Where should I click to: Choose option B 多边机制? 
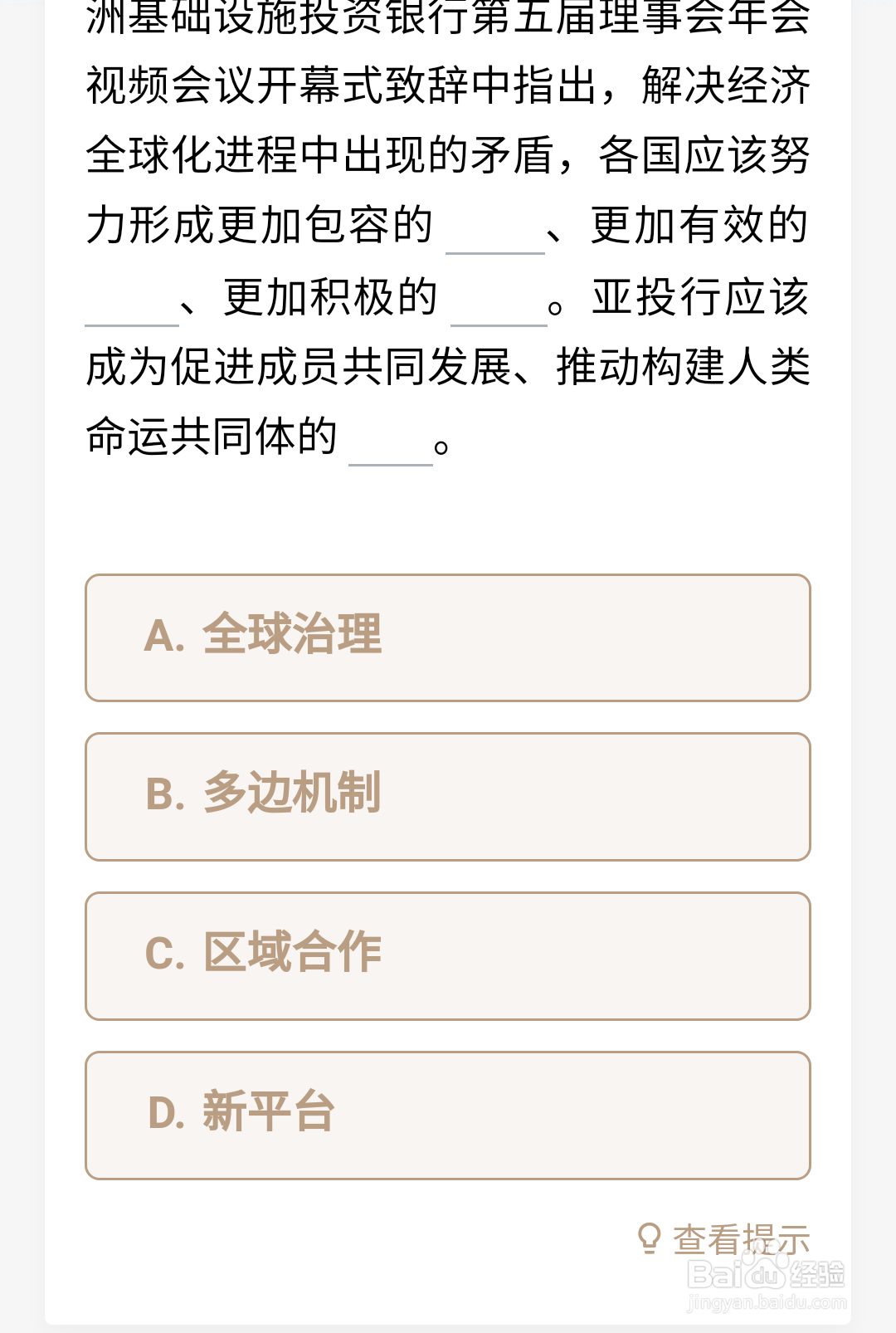[x=448, y=796]
